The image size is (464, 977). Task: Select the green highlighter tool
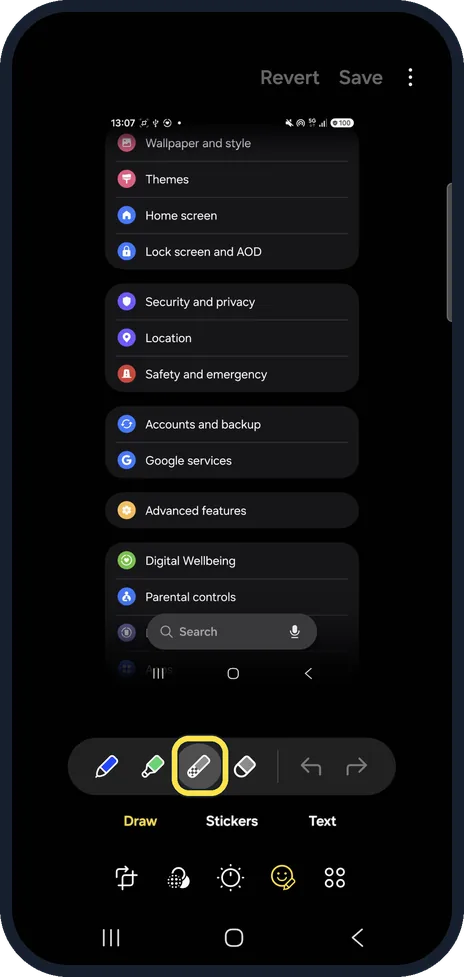(153, 766)
